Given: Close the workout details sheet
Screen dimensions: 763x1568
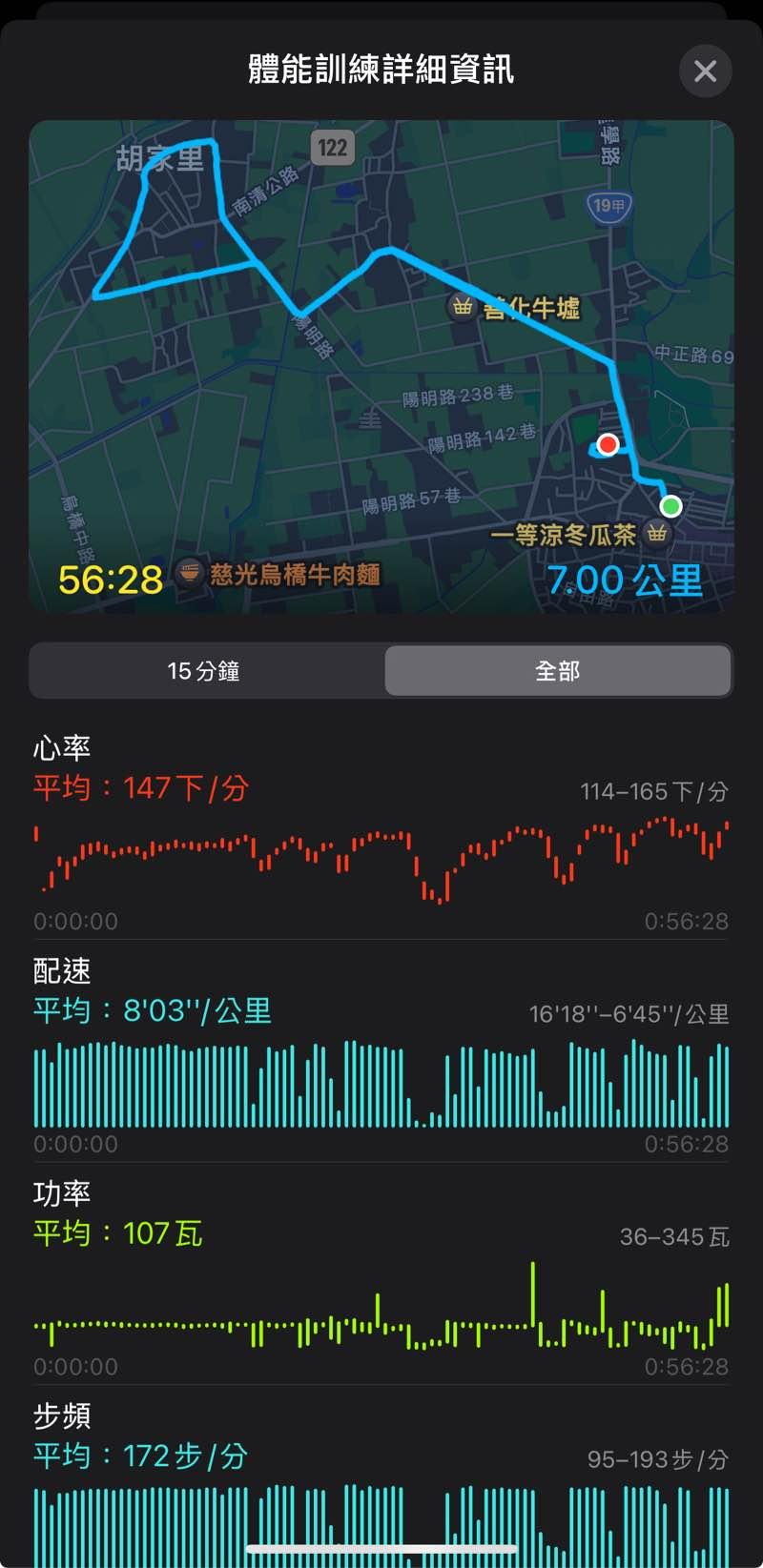Looking at the screenshot, I should (x=705, y=71).
